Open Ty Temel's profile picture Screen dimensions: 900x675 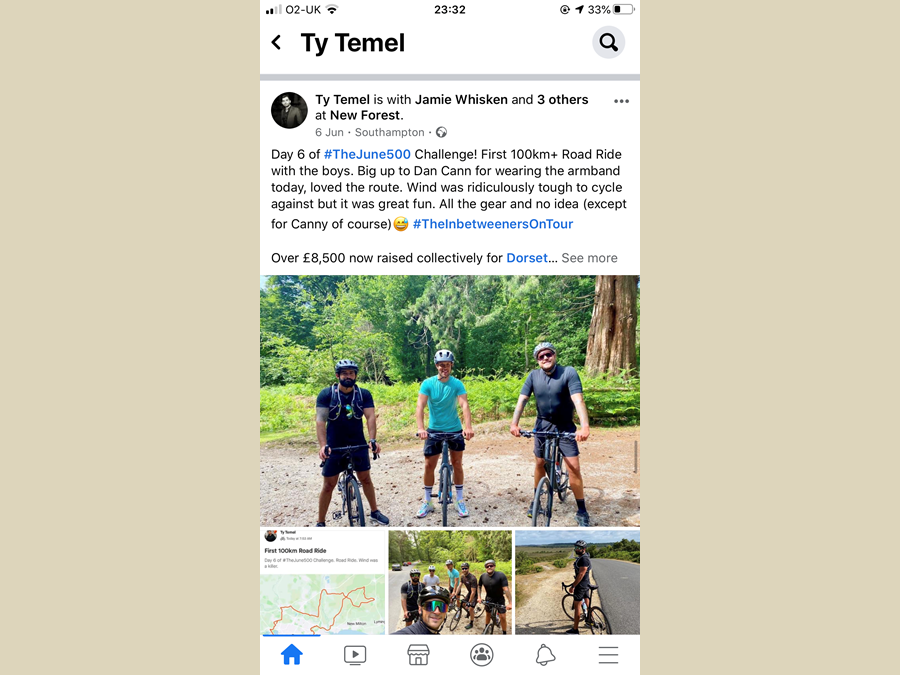(x=289, y=110)
